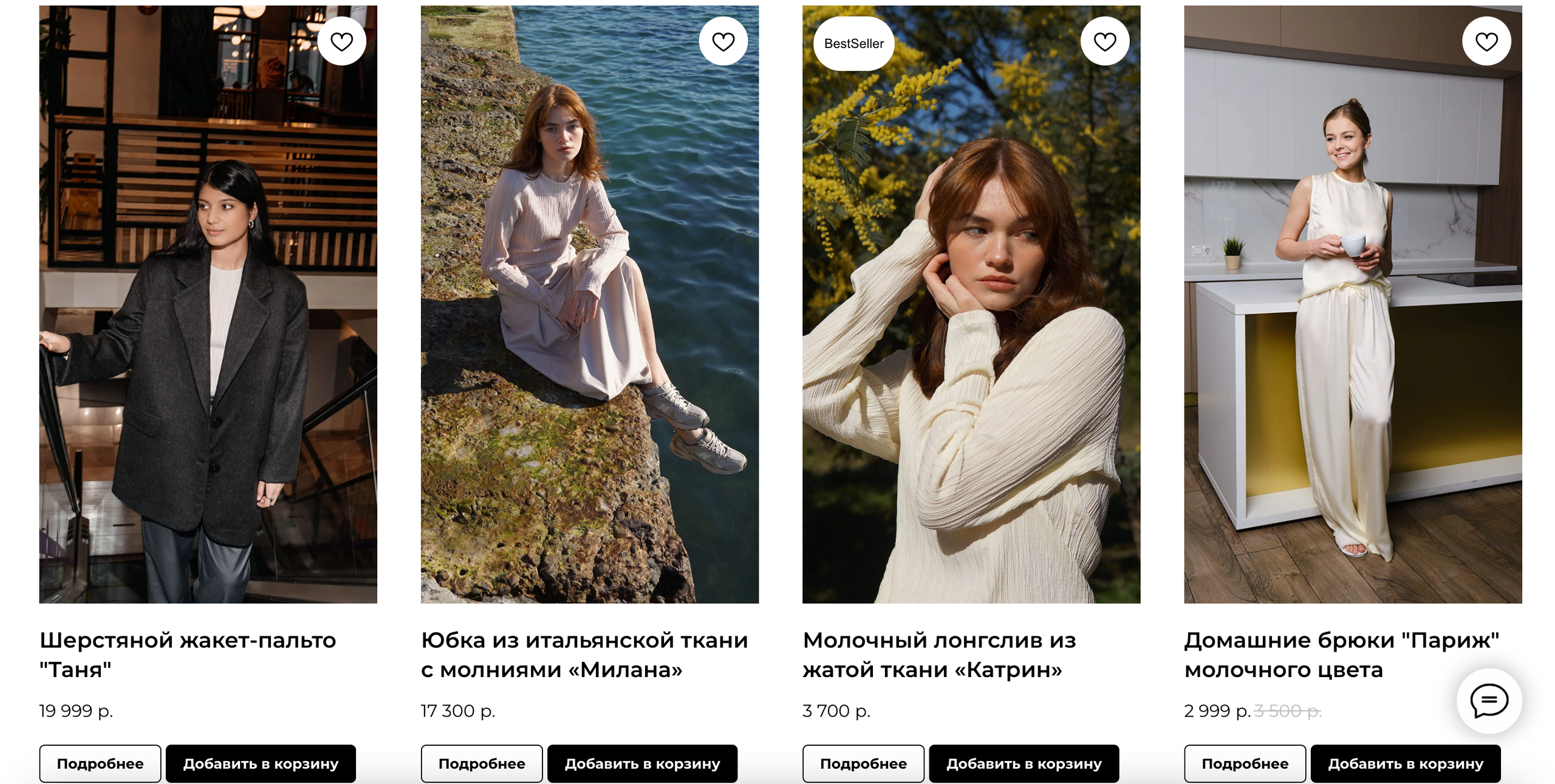Add the «Милана» skirt to the cart
1555x784 pixels.
coord(642,763)
